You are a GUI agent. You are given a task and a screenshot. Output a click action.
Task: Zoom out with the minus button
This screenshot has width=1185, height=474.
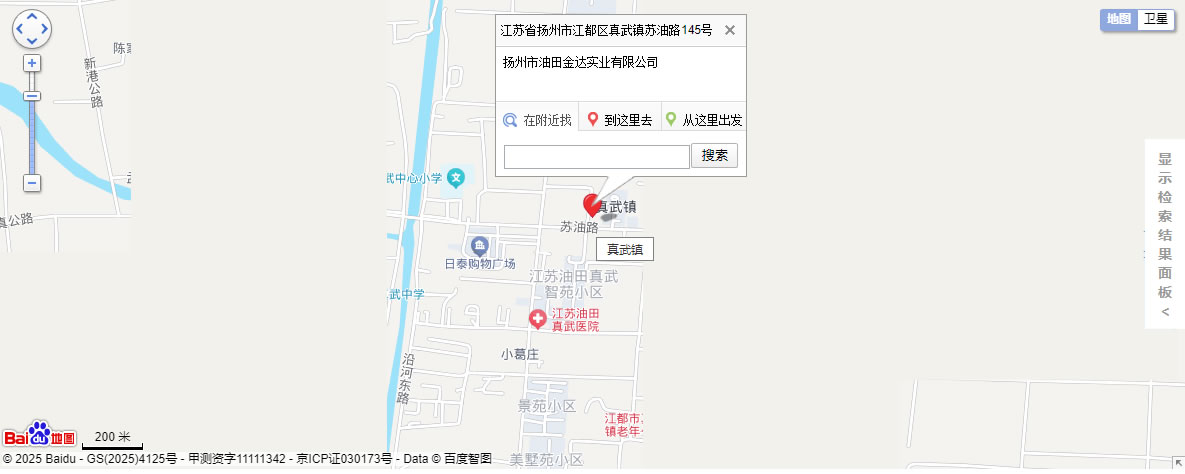click(32, 183)
